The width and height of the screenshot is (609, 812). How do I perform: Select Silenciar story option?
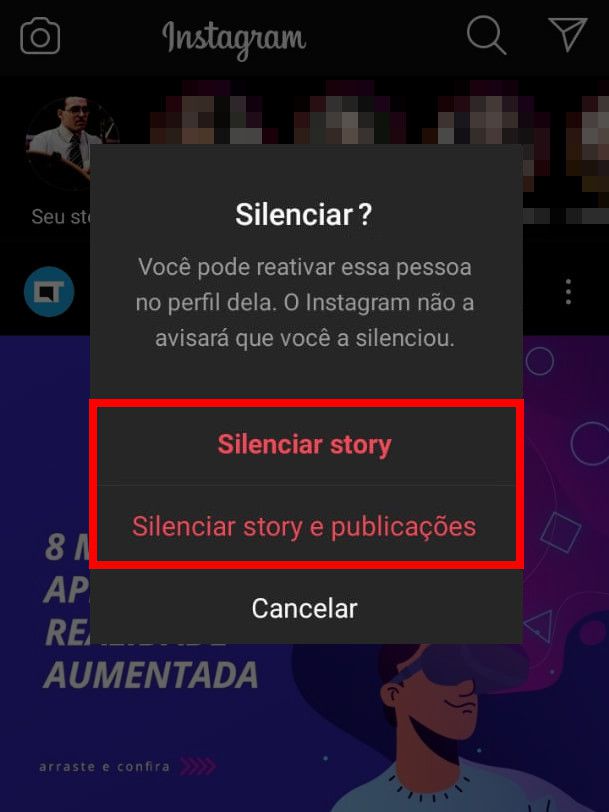pyautogui.click(x=304, y=444)
